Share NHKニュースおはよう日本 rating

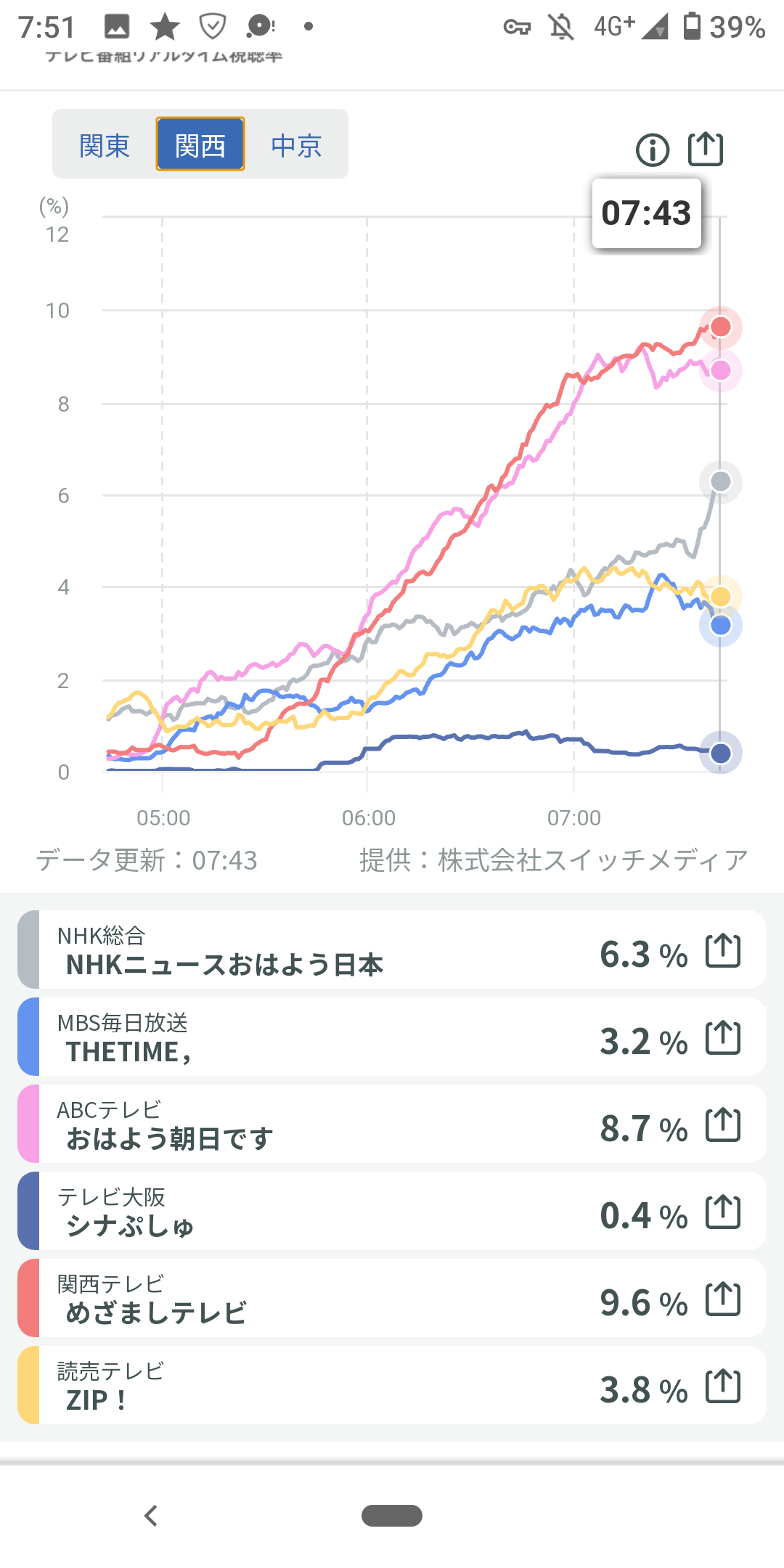coord(723,950)
